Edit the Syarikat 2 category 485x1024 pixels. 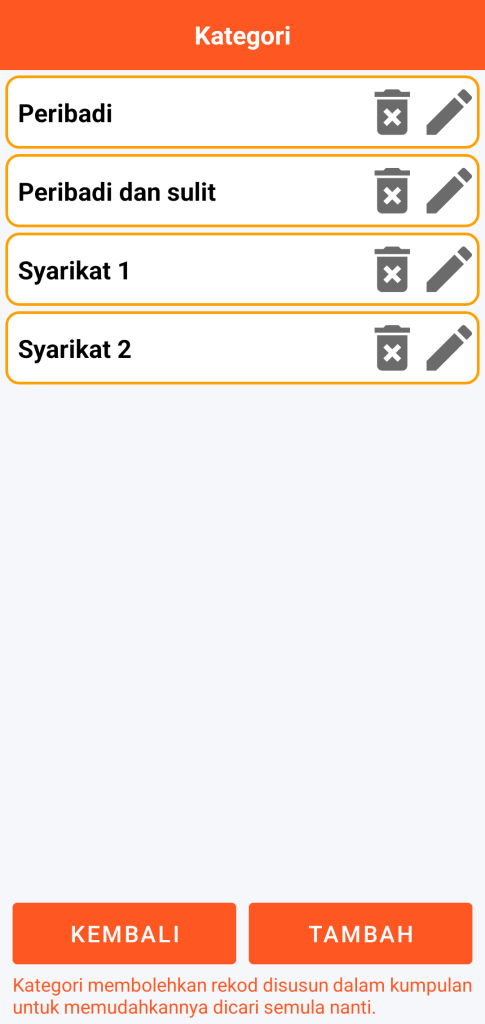449,347
